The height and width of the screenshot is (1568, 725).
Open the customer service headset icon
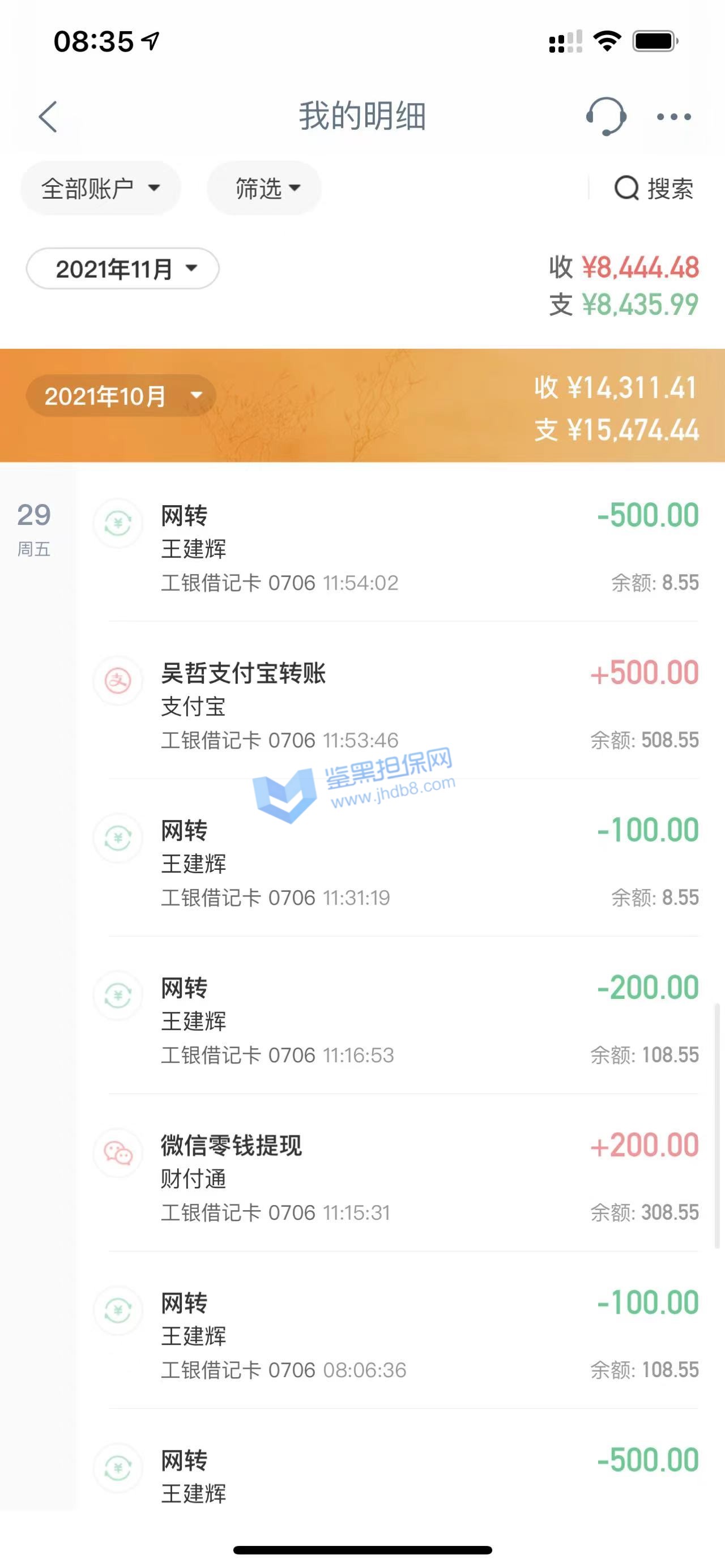(605, 116)
